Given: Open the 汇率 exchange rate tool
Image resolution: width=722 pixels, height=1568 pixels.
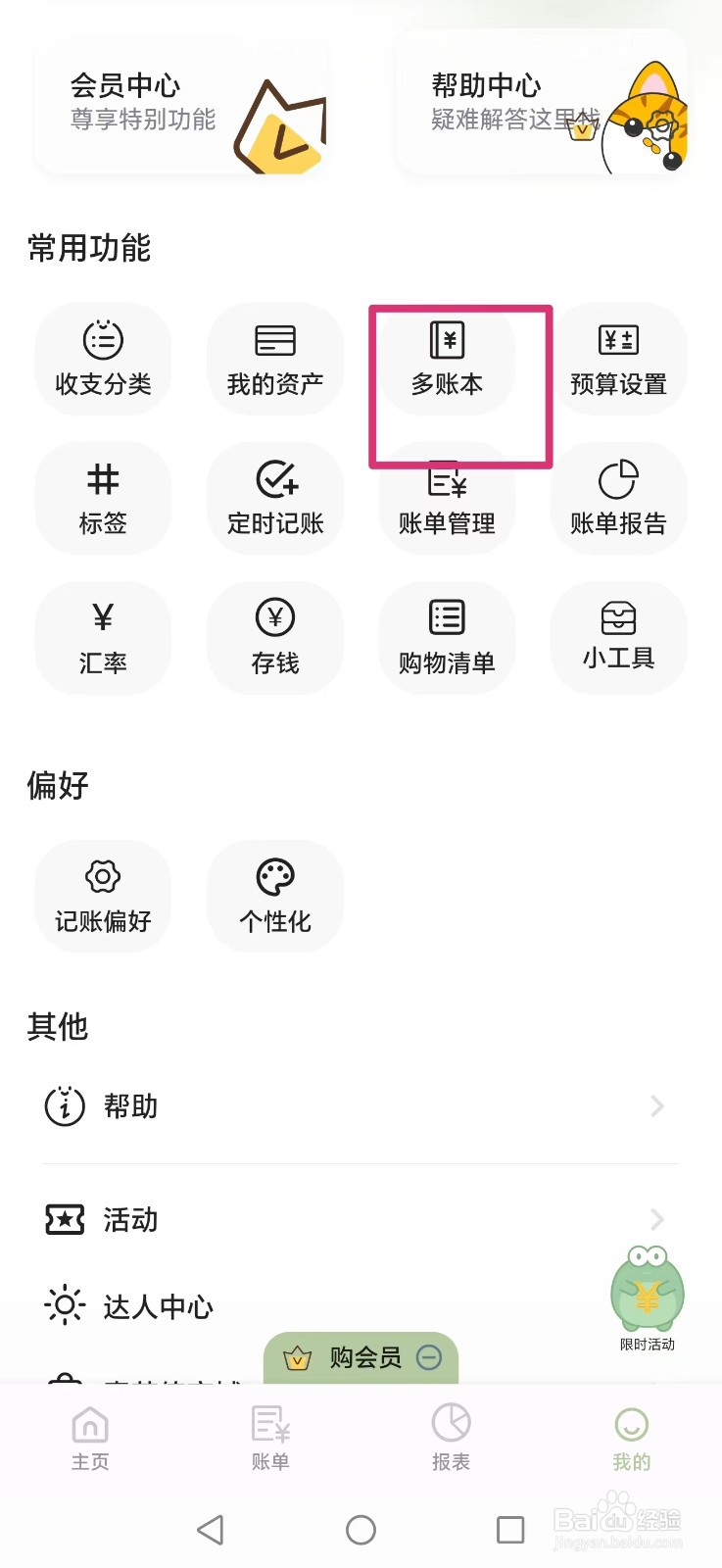Looking at the screenshot, I should [103, 637].
